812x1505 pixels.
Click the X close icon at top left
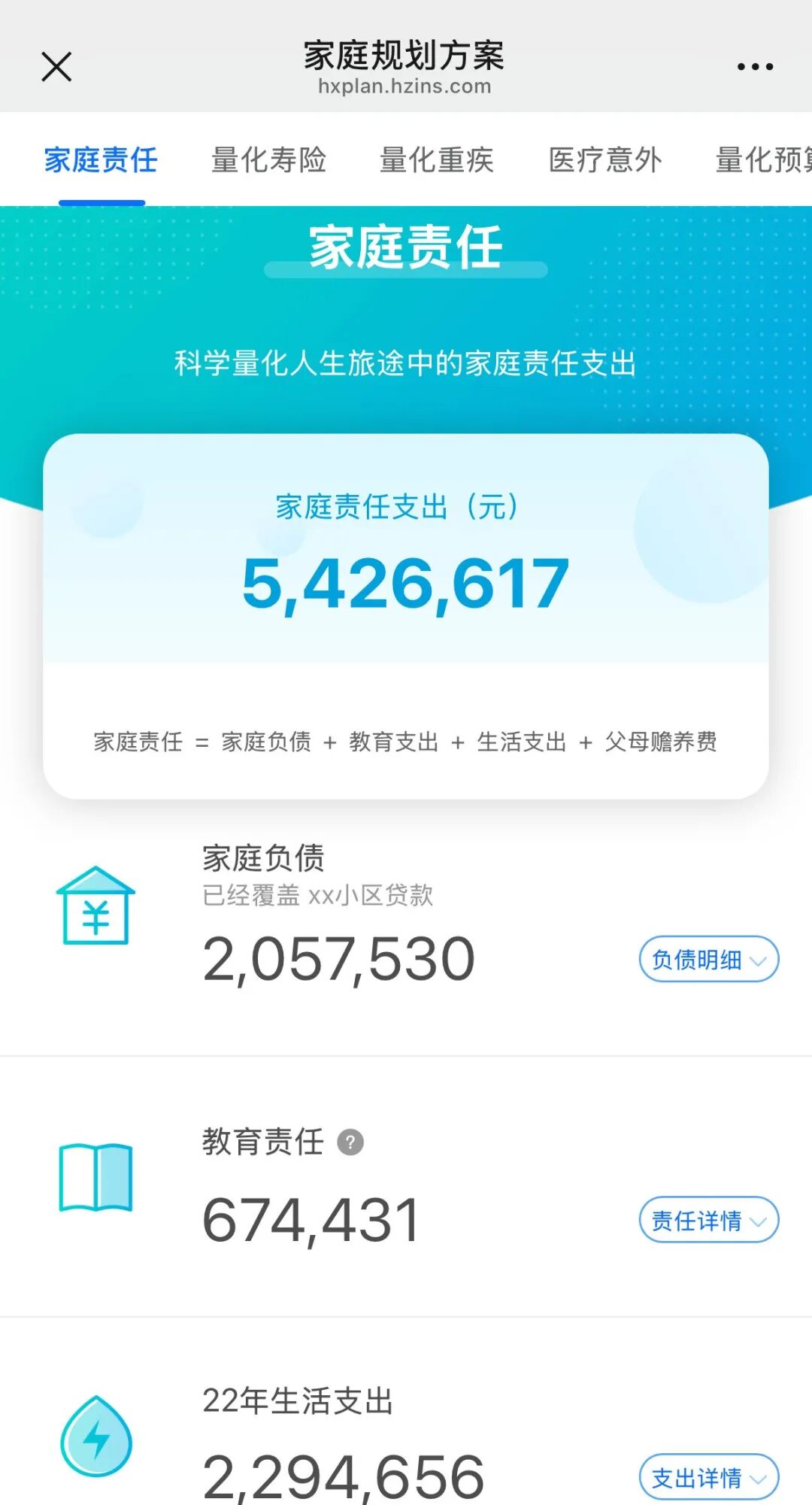coord(57,66)
